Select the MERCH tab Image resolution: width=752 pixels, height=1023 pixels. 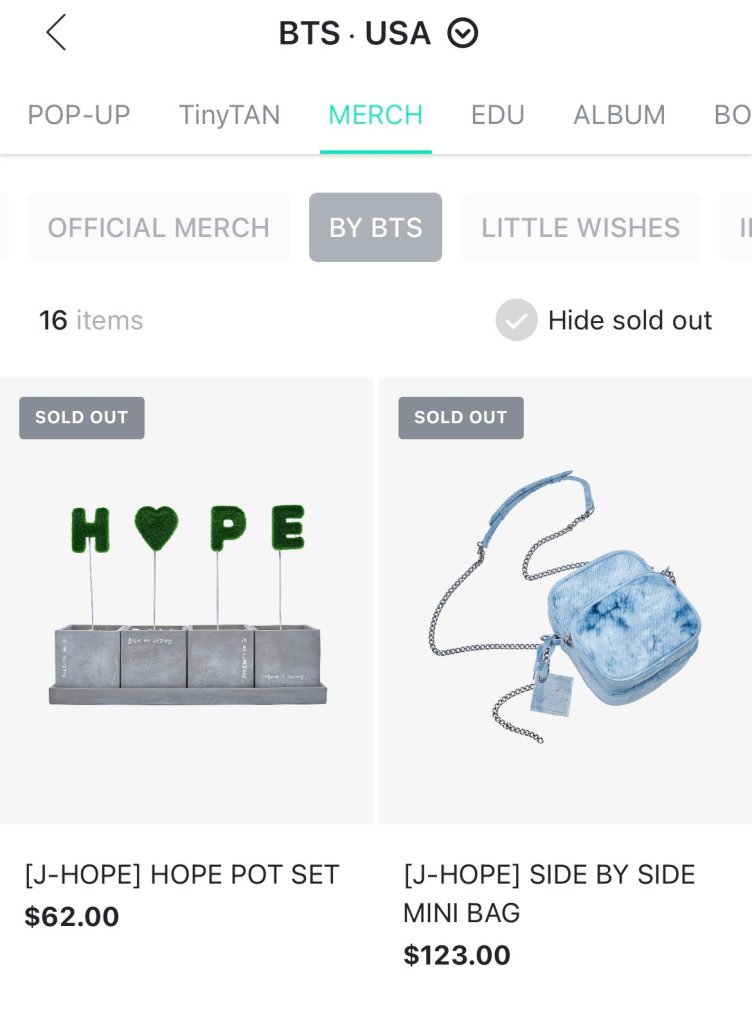[375, 115]
